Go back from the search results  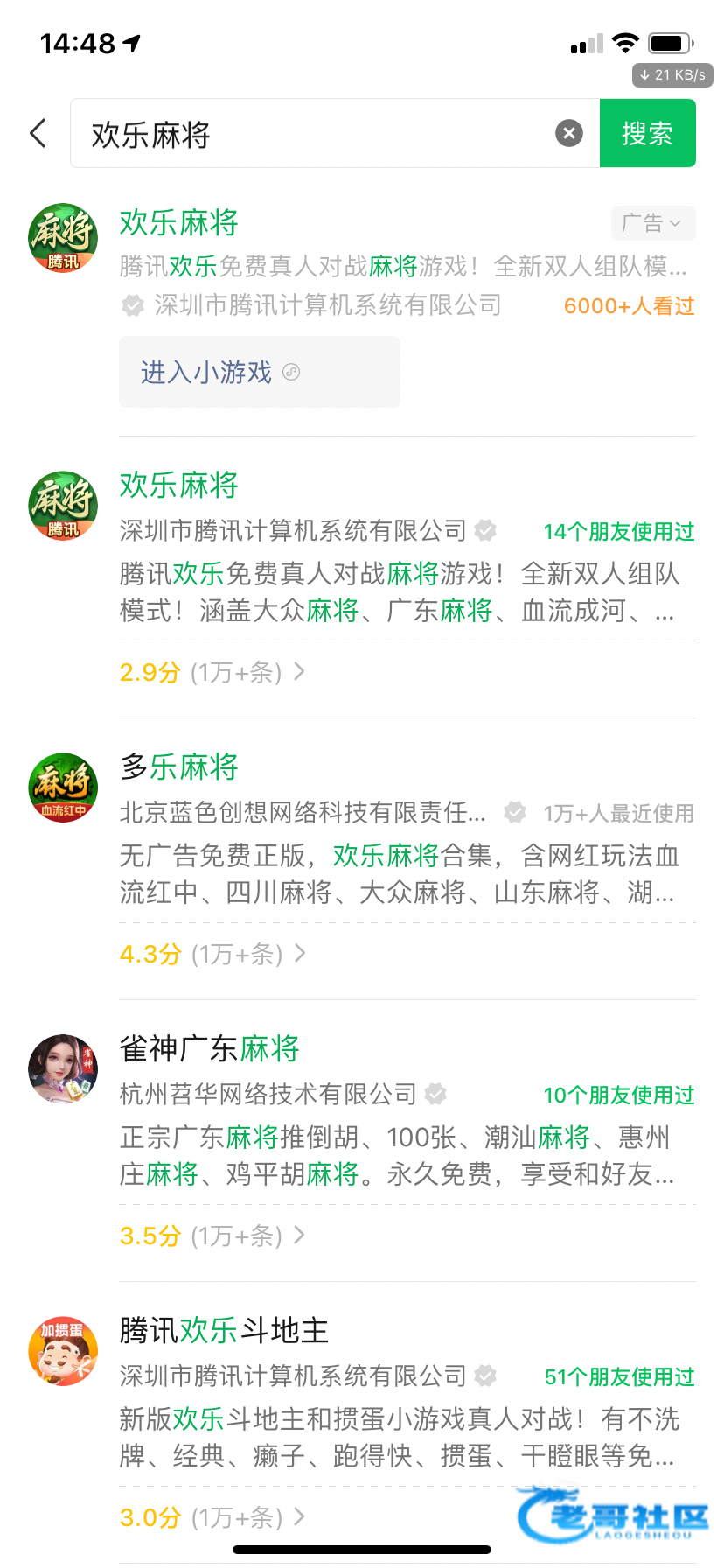pyautogui.click(x=38, y=134)
